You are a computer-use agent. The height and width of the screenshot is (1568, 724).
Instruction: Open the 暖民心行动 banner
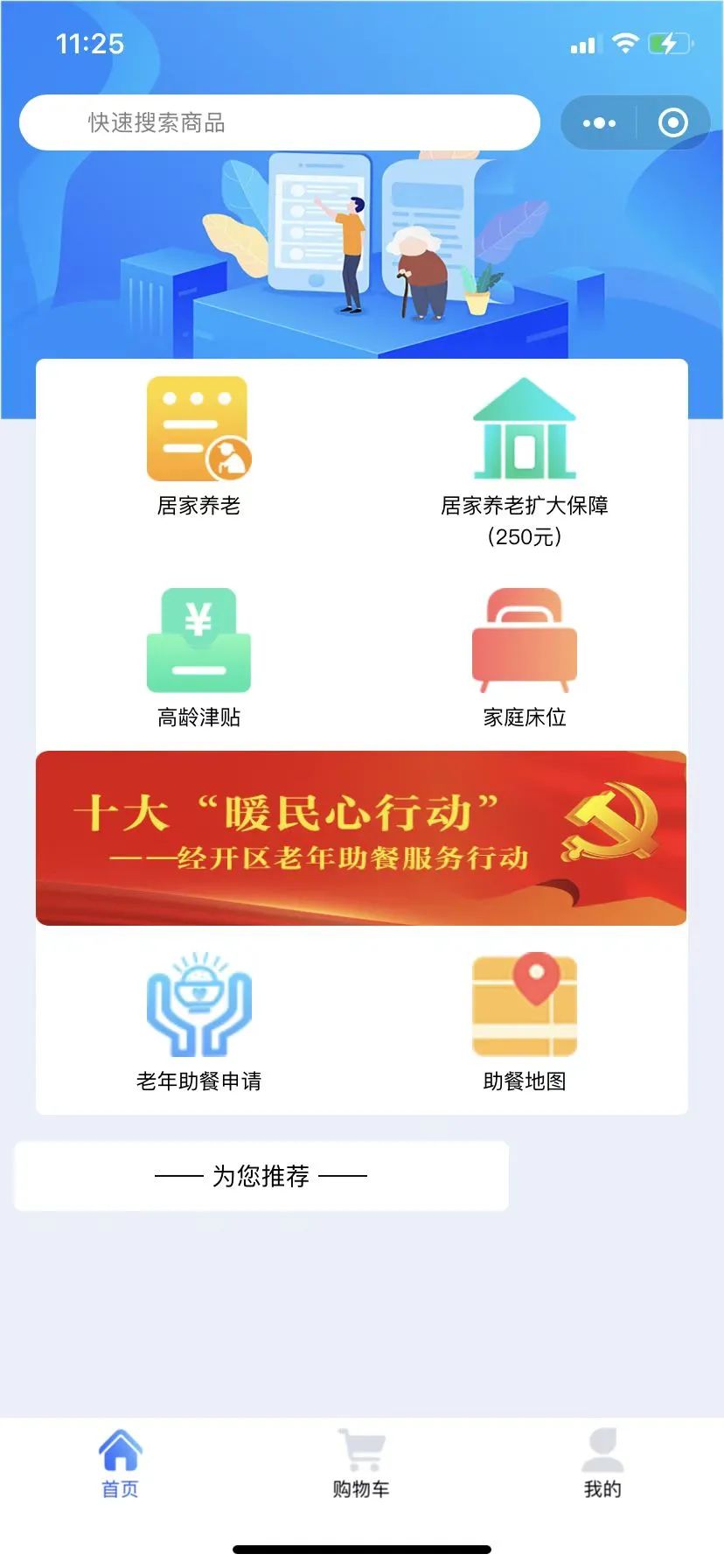pyautogui.click(x=361, y=837)
